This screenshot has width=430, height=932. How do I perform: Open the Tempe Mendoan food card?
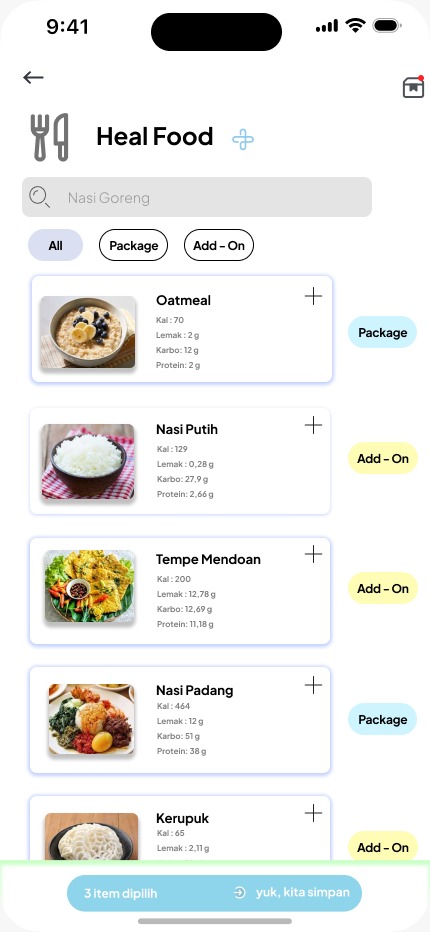coord(180,591)
